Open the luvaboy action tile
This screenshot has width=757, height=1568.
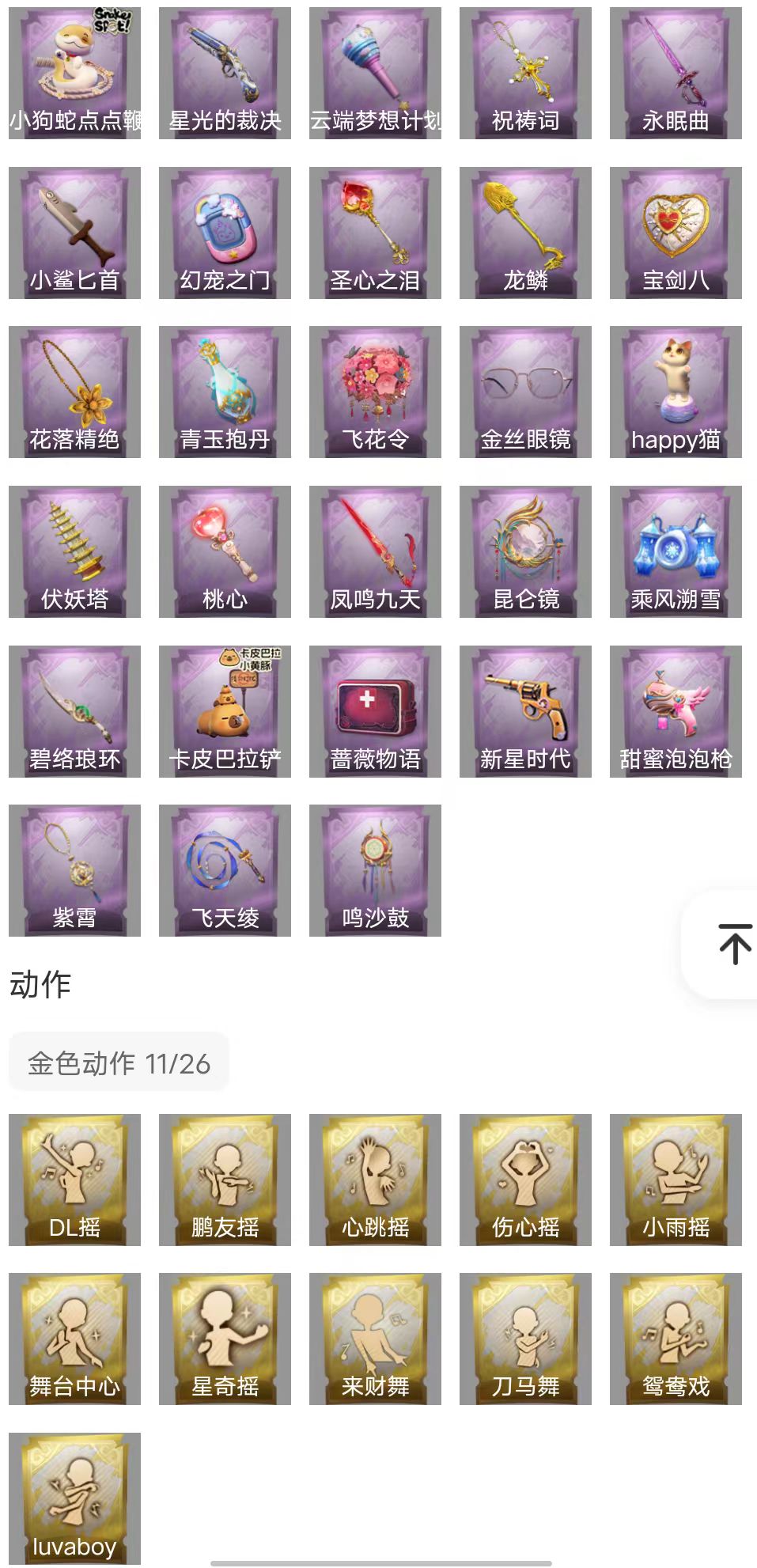[74, 1498]
